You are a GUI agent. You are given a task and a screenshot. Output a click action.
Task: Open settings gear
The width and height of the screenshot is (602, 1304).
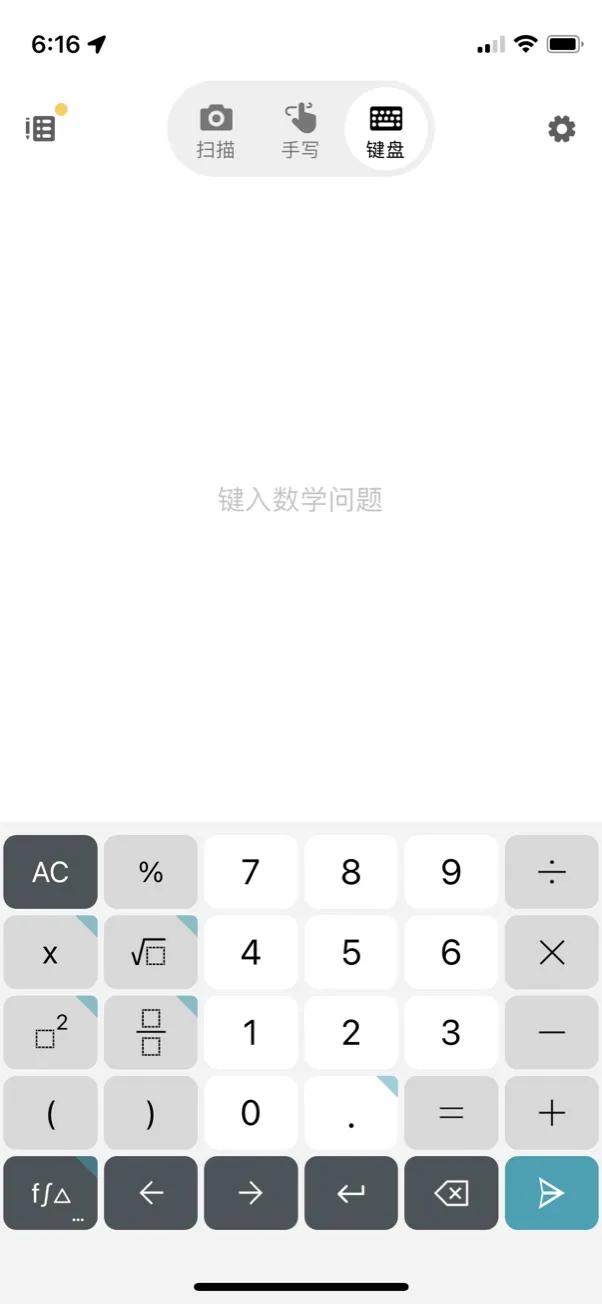point(561,129)
